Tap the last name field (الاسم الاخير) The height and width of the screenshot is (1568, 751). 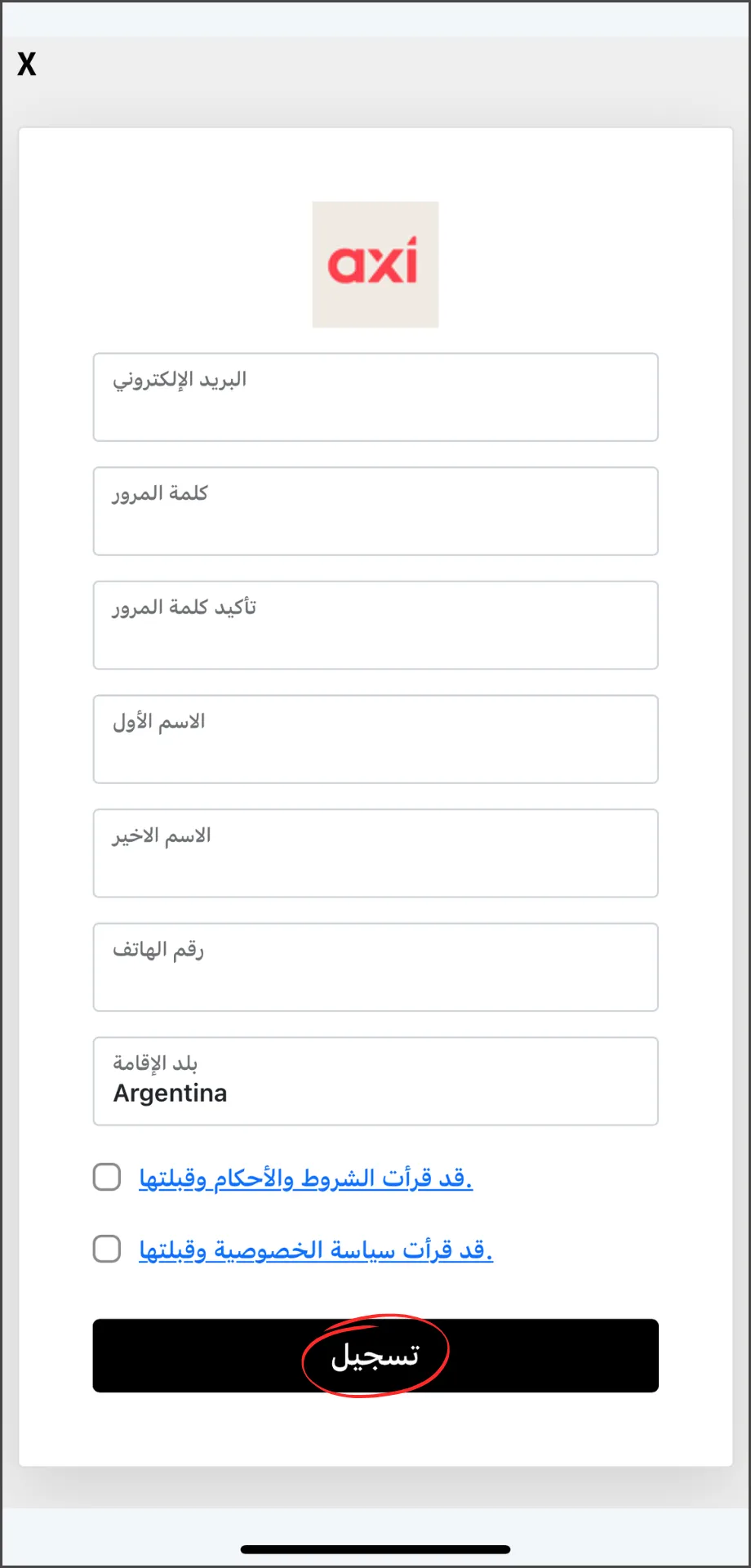375,853
